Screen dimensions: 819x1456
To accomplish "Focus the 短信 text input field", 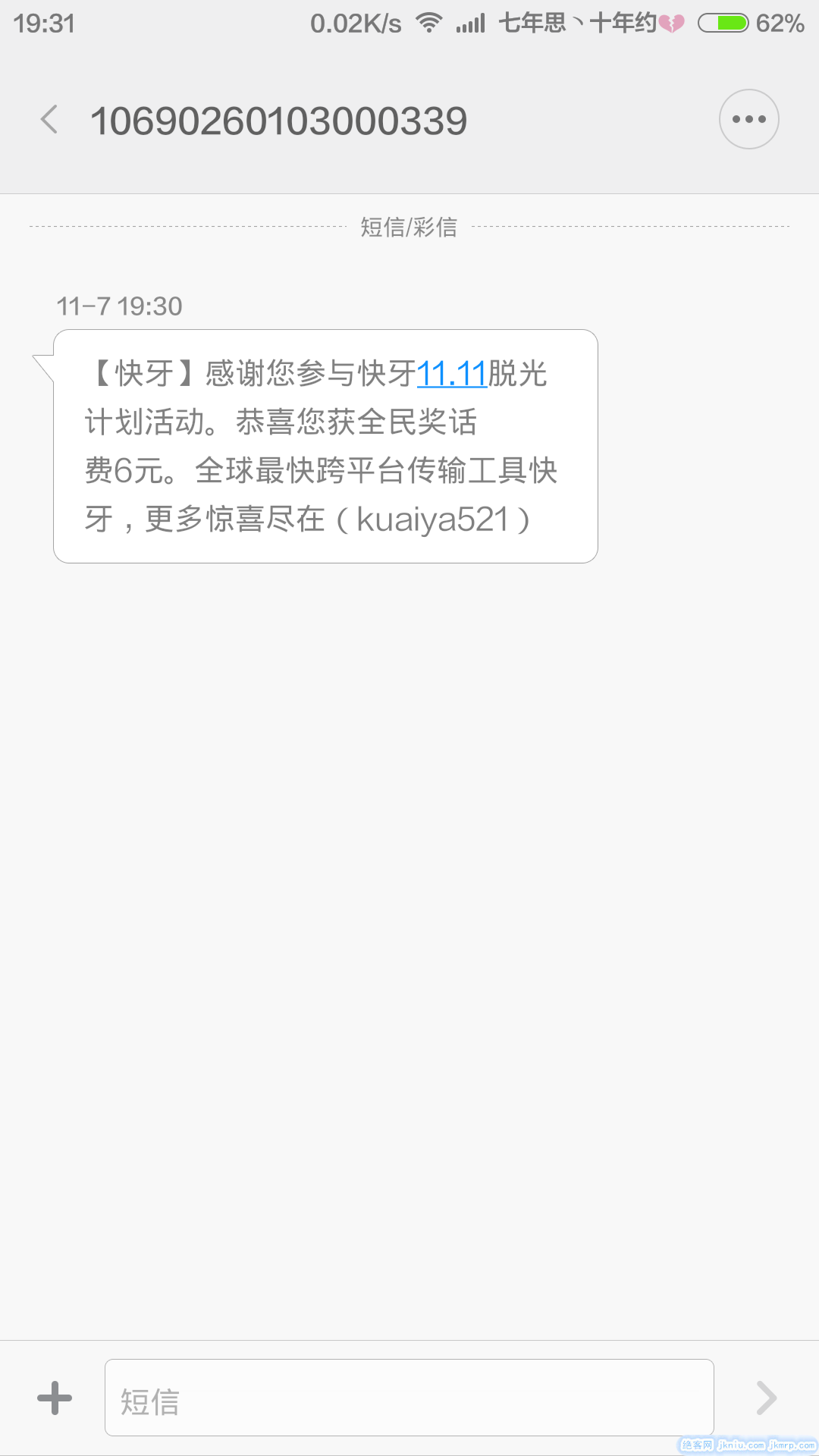I will point(409,1398).
